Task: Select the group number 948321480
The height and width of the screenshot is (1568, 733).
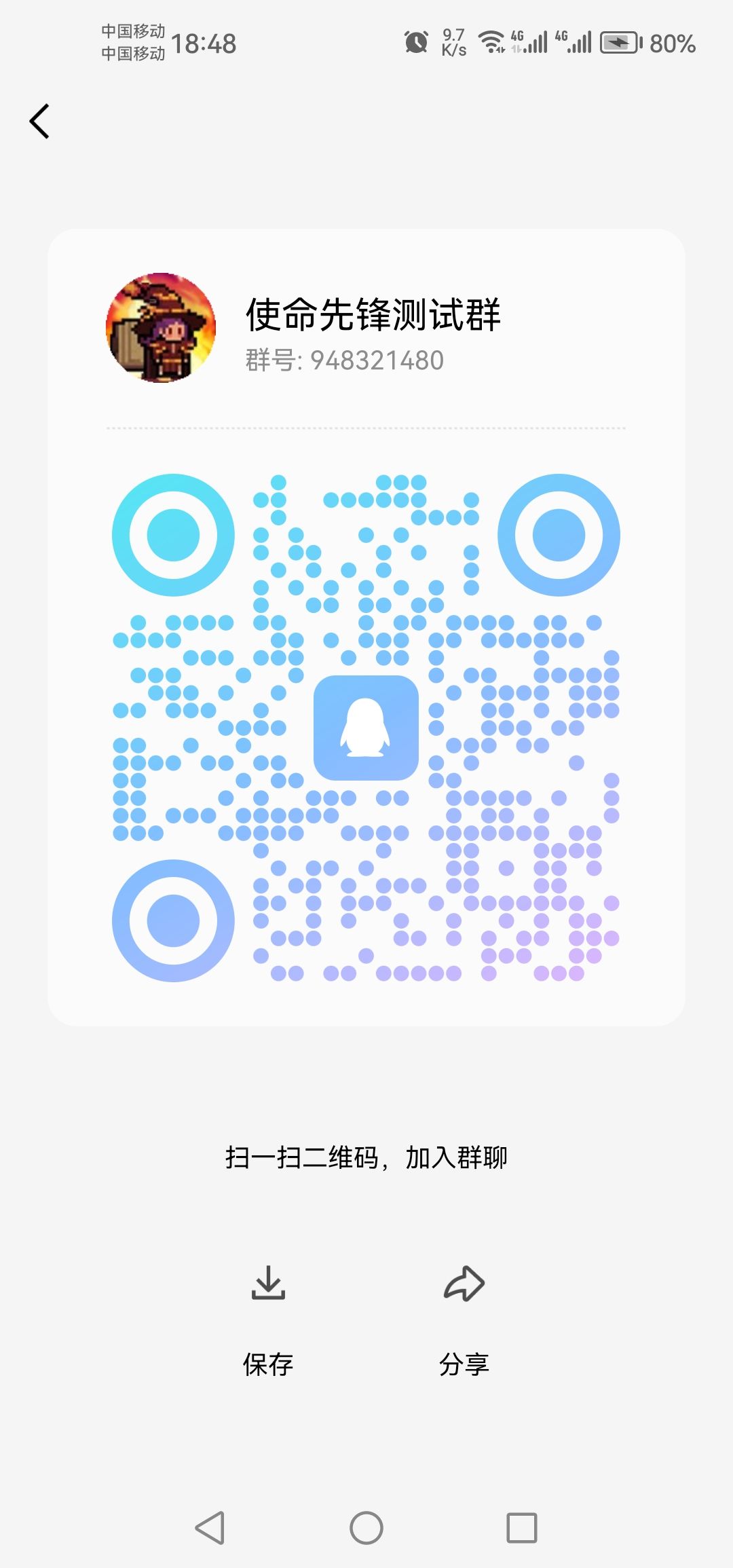Action: coord(343,360)
